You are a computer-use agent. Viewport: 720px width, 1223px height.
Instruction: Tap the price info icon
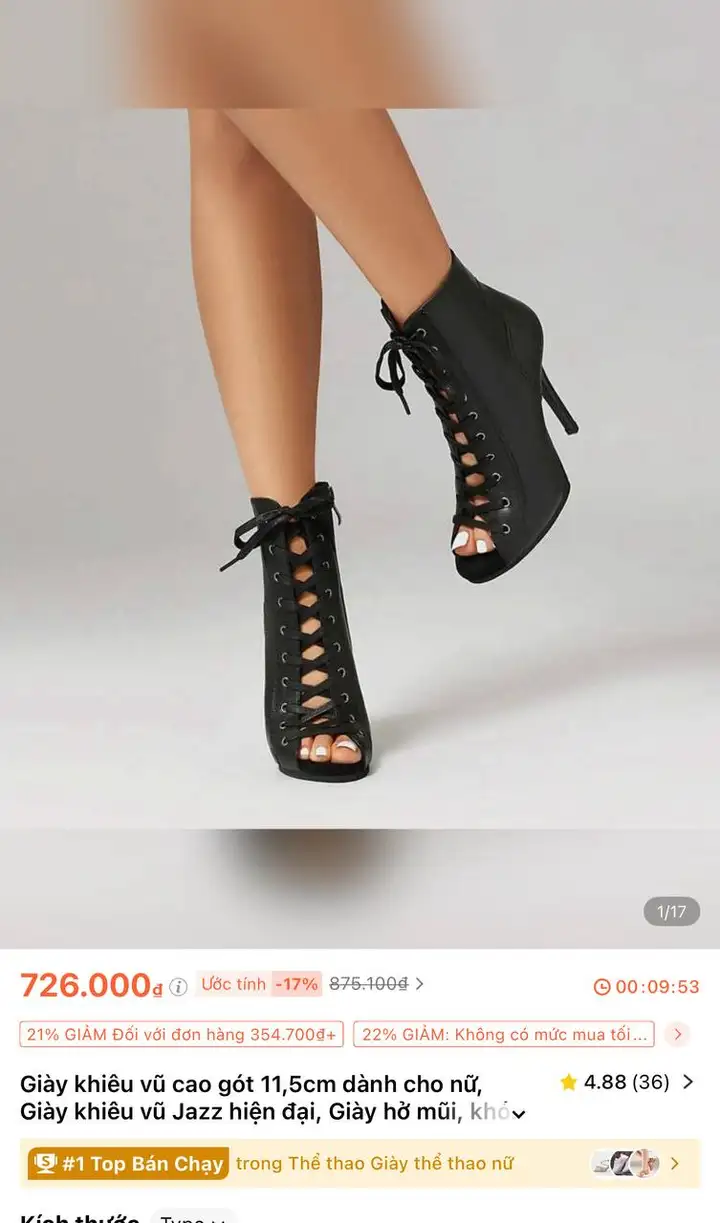(x=178, y=987)
